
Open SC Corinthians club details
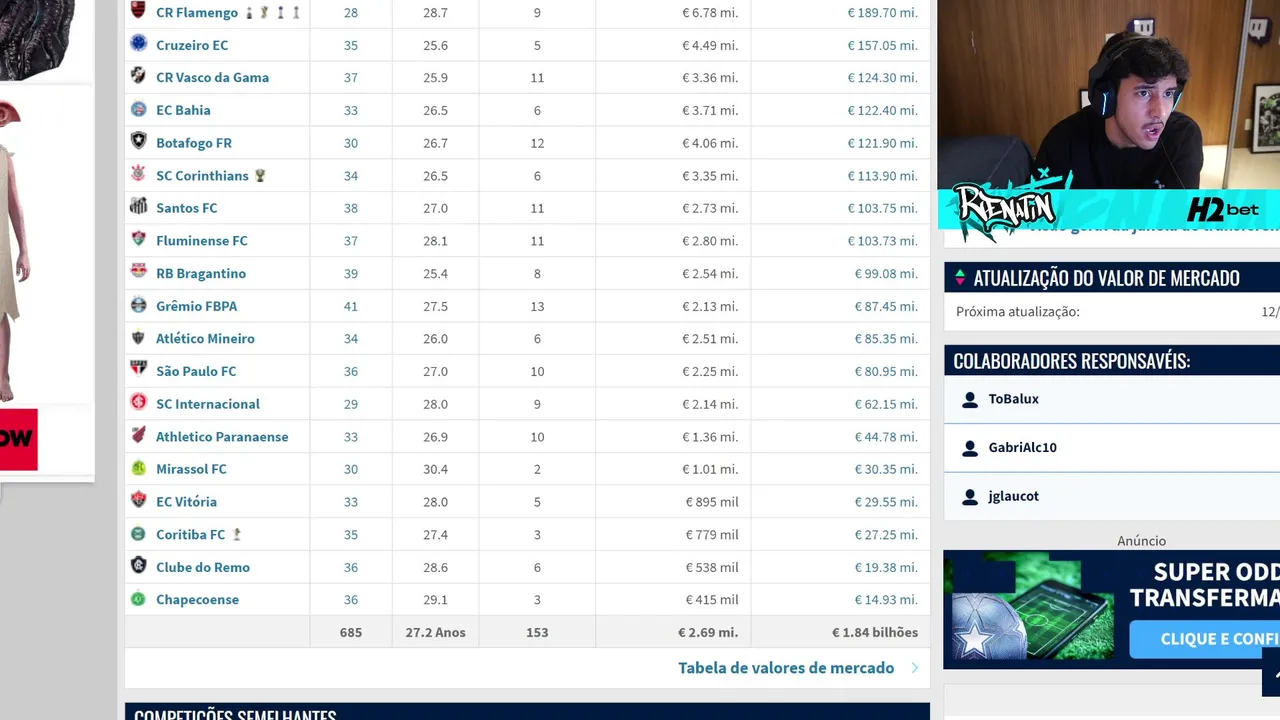tap(202, 175)
